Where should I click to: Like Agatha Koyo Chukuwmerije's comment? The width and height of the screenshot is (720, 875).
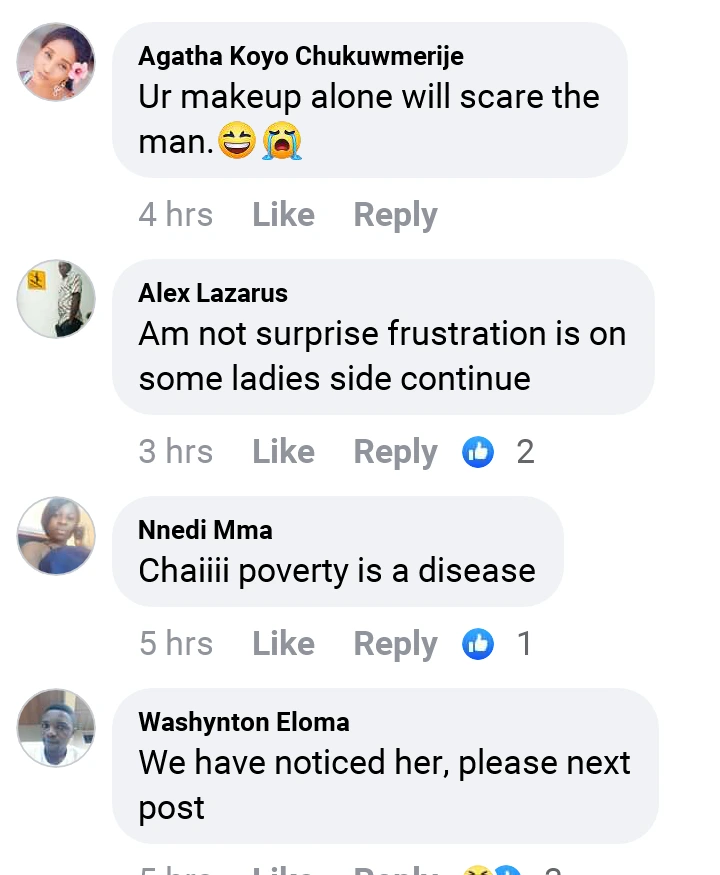click(283, 215)
